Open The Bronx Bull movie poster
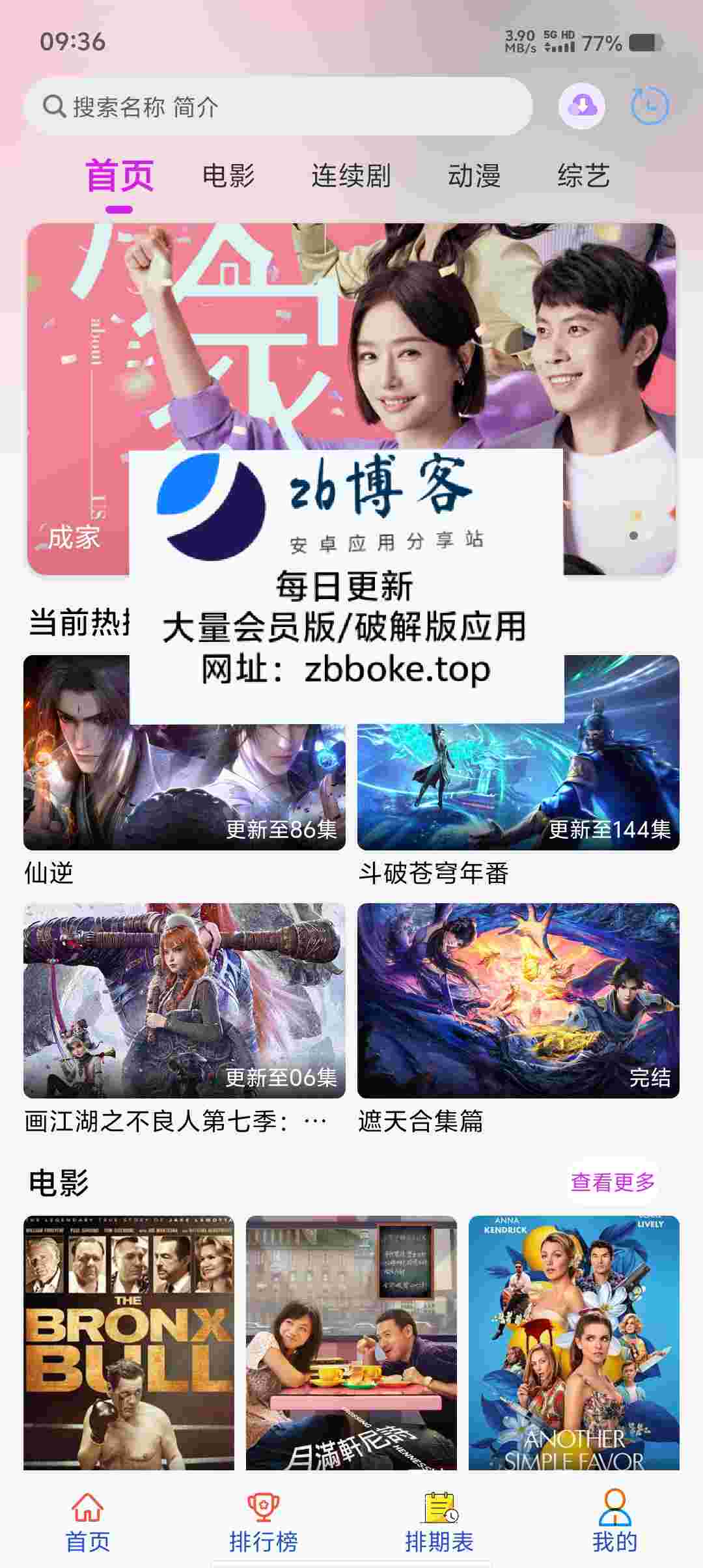Image resolution: width=703 pixels, height=1568 pixels. click(x=129, y=1341)
